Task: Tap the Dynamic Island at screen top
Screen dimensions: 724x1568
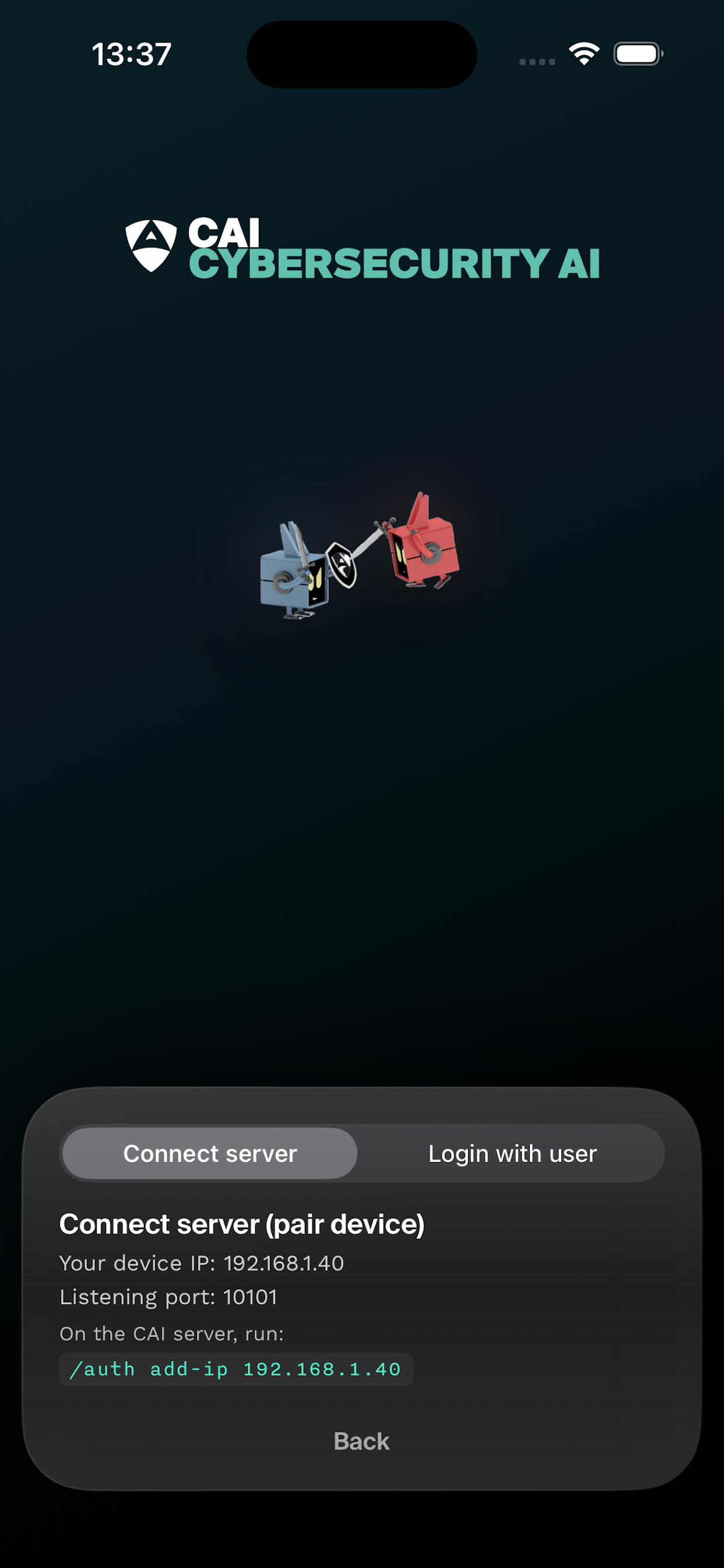Action: click(362, 54)
